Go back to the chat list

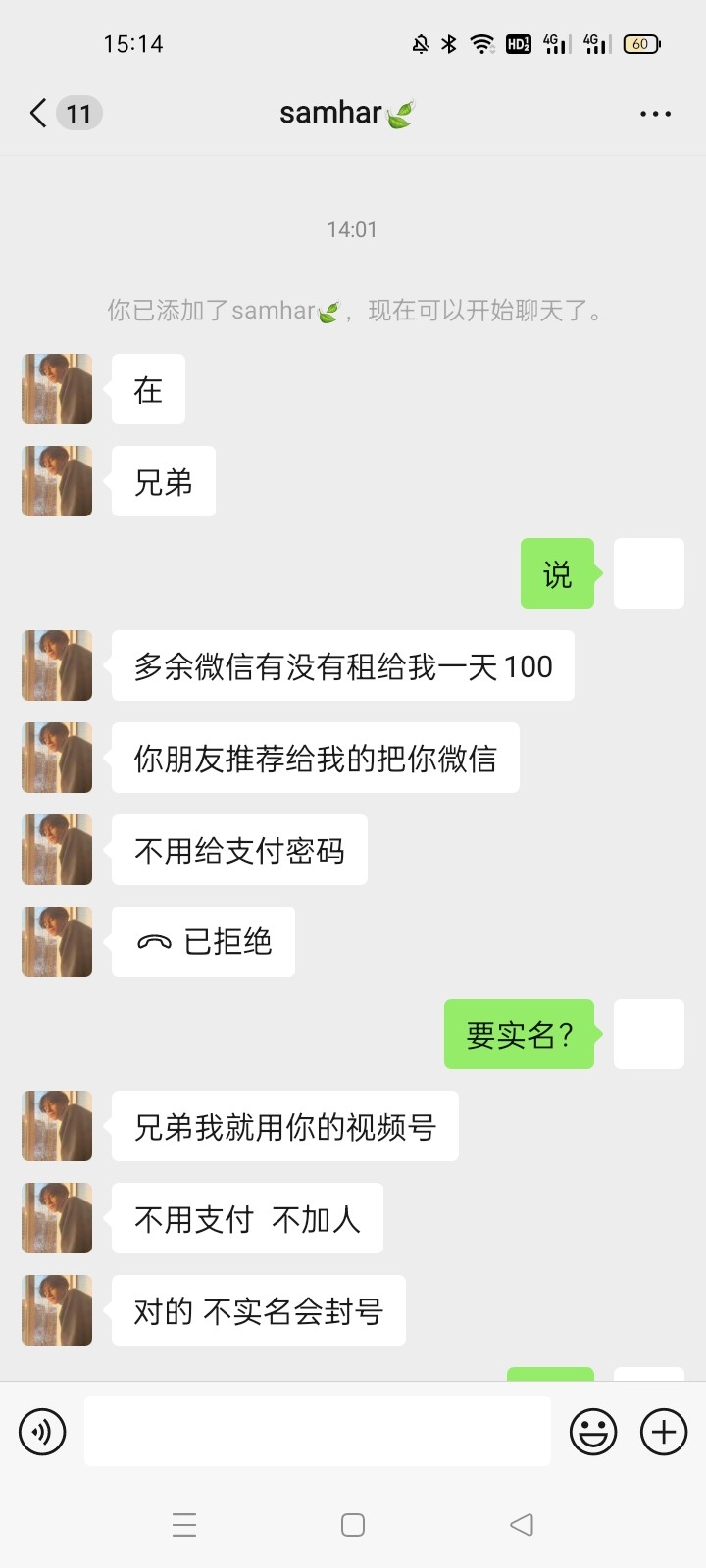click(x=39, y=114)
